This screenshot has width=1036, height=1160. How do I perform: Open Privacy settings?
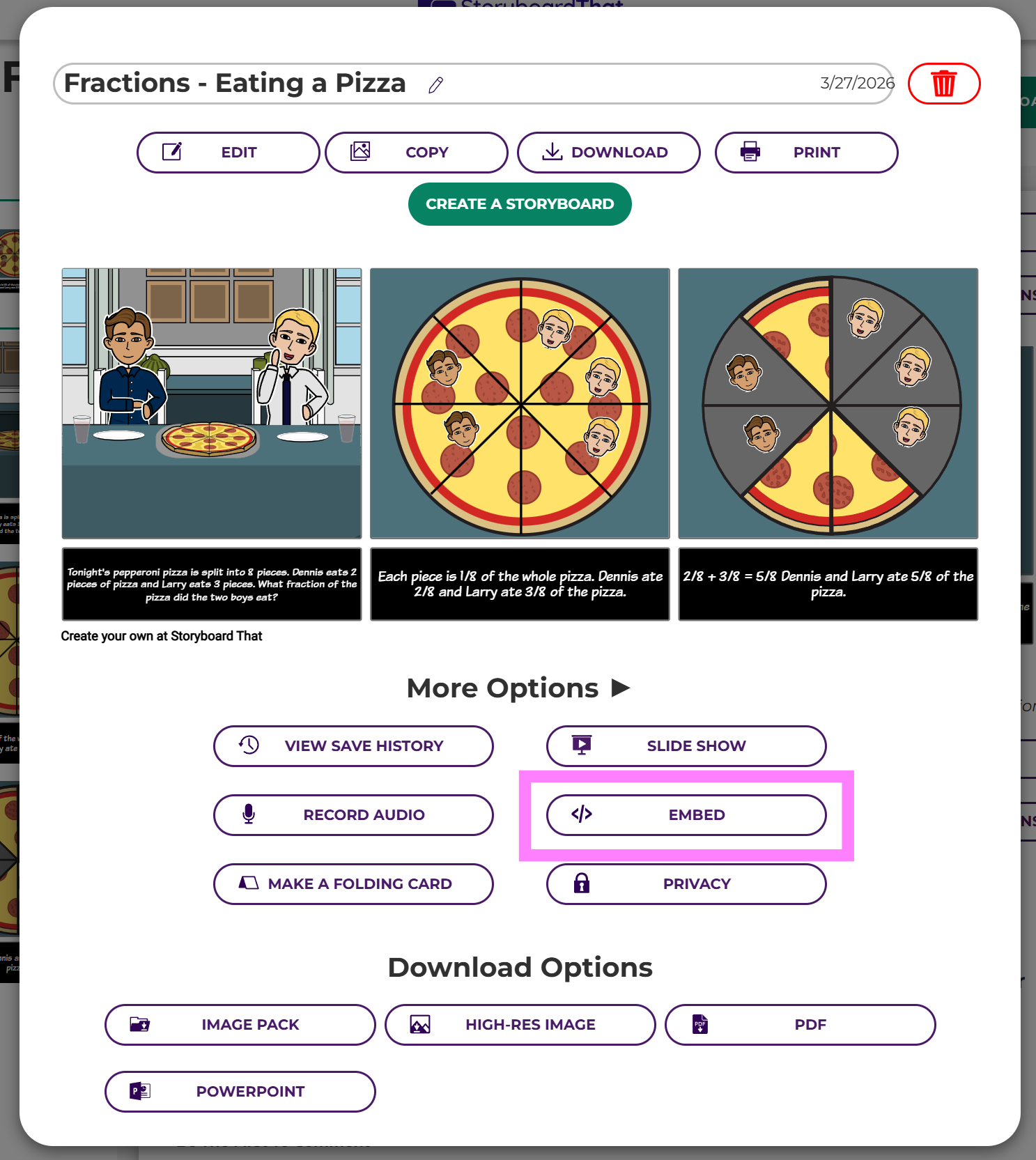pos(686,884)
